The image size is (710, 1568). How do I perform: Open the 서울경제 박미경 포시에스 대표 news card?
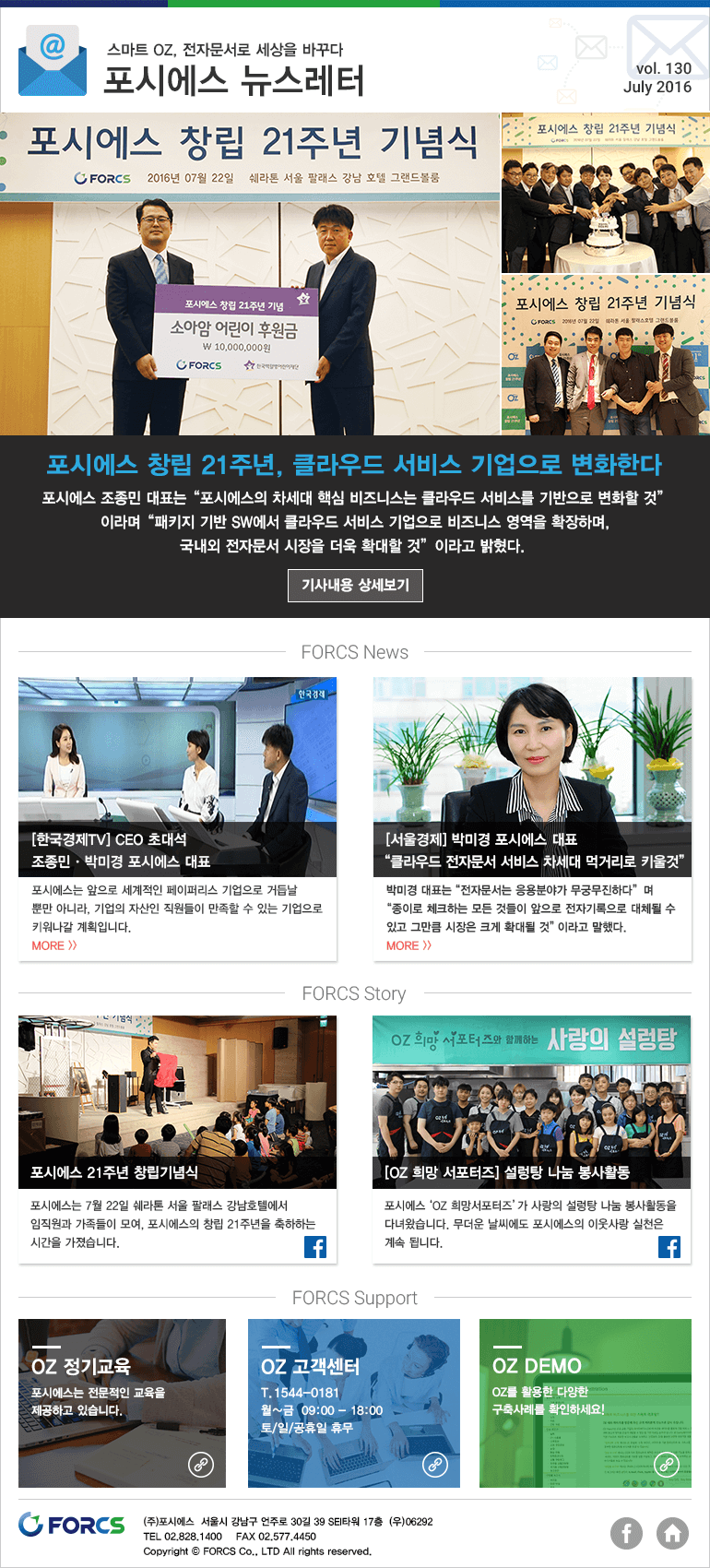532,819
